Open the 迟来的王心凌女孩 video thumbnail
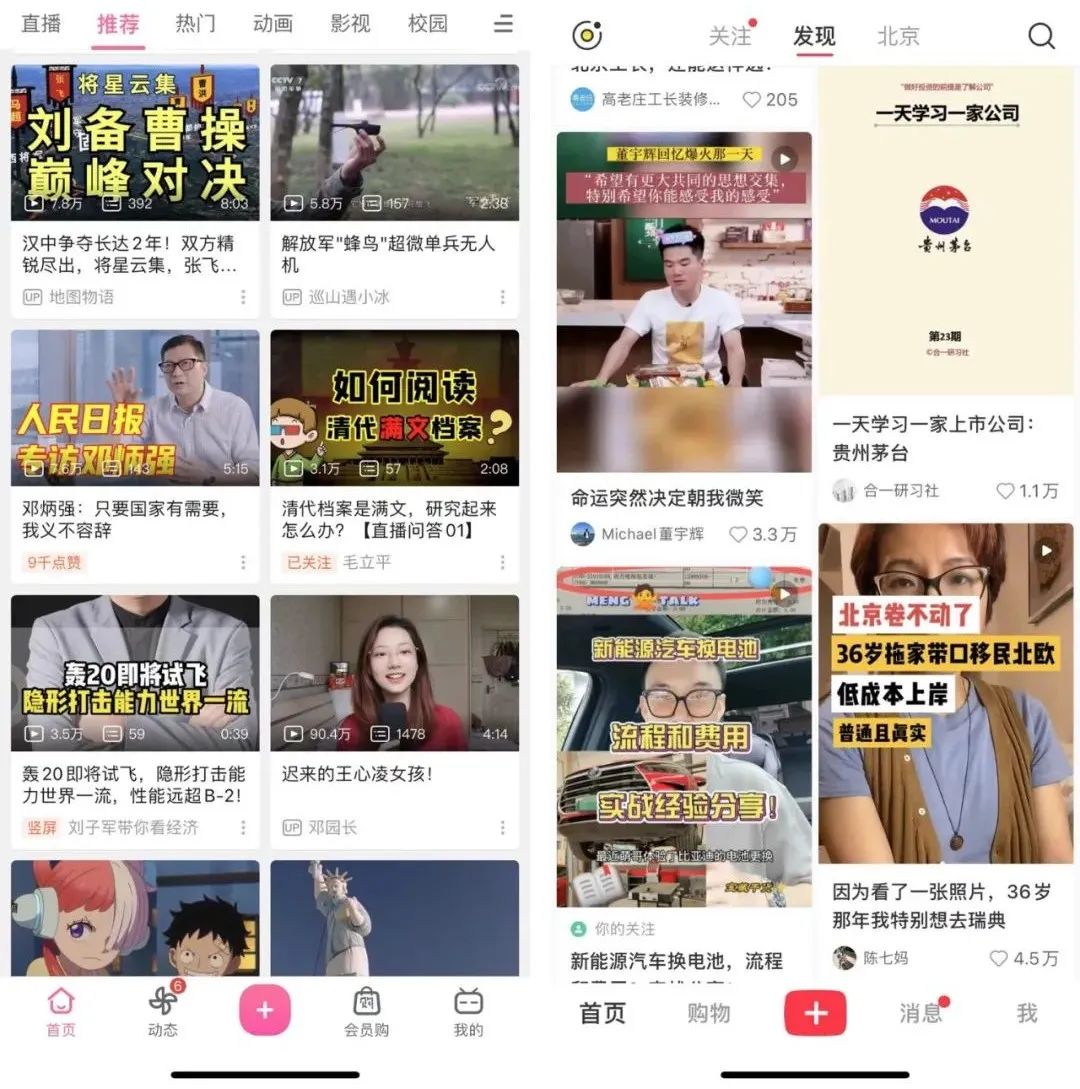 pos(394,672)
